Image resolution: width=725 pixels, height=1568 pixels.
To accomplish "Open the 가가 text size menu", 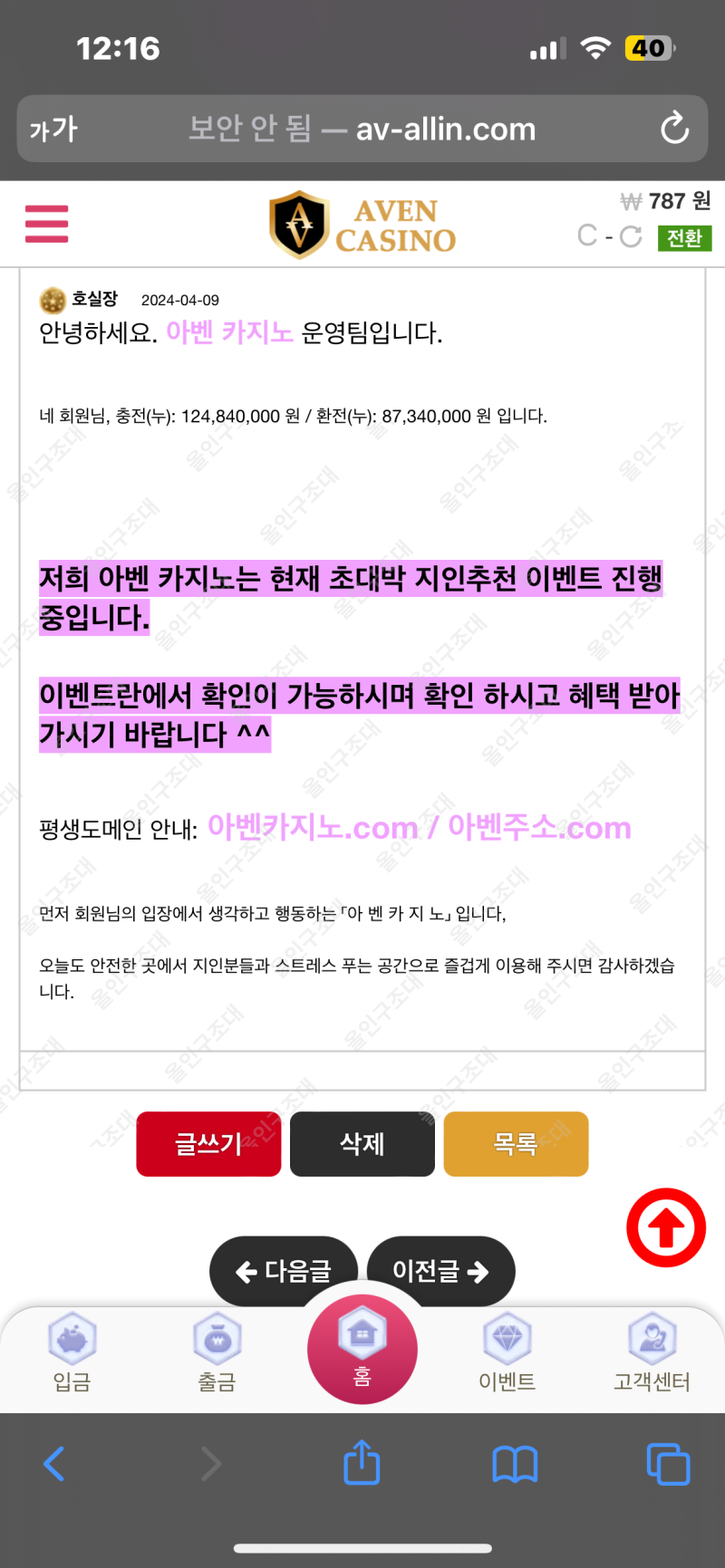I will [x=53, y=130].
